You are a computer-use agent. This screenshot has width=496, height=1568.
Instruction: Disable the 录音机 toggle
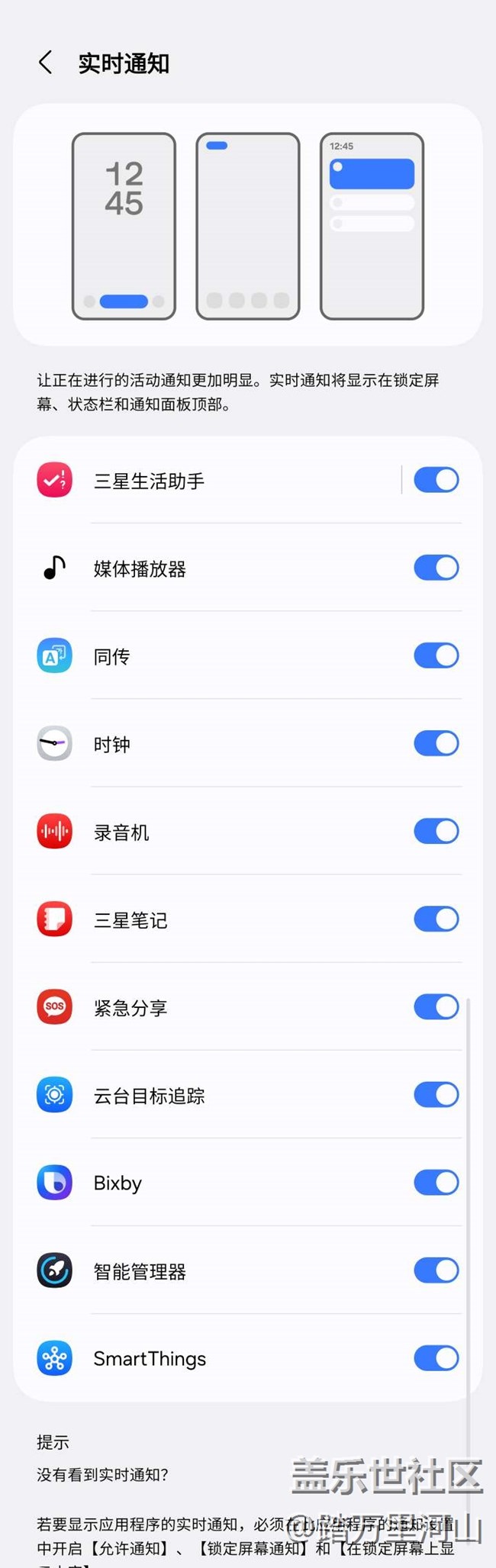click(436, 831)
